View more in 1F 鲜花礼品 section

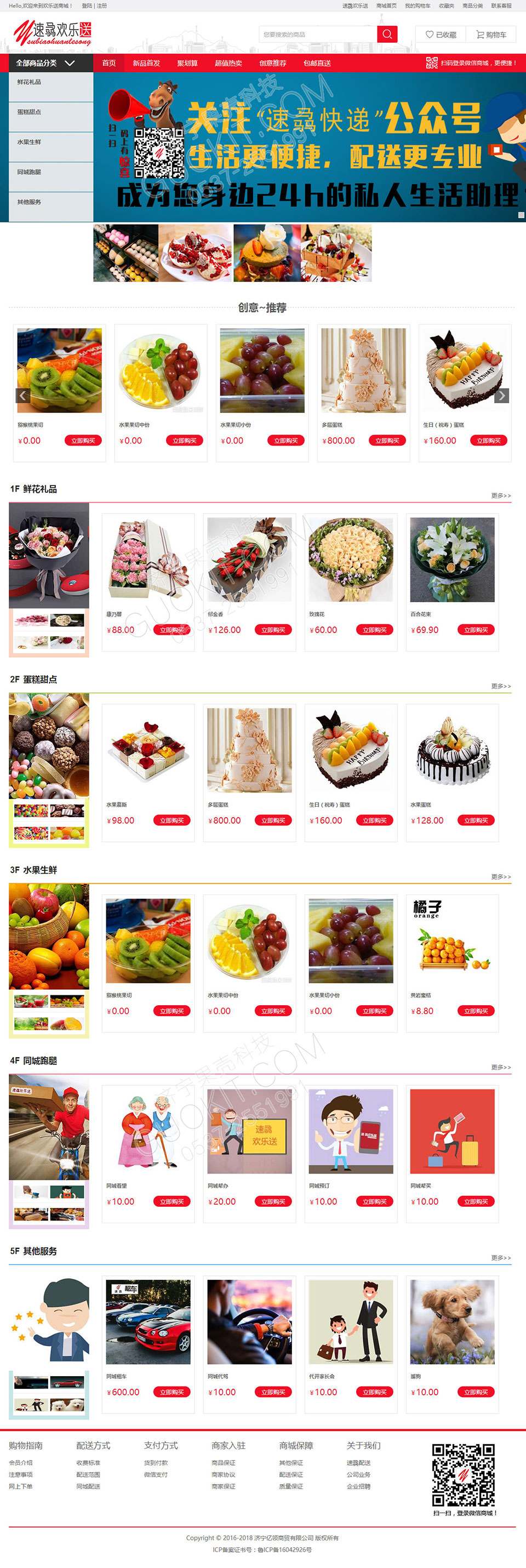click(500, 495)
